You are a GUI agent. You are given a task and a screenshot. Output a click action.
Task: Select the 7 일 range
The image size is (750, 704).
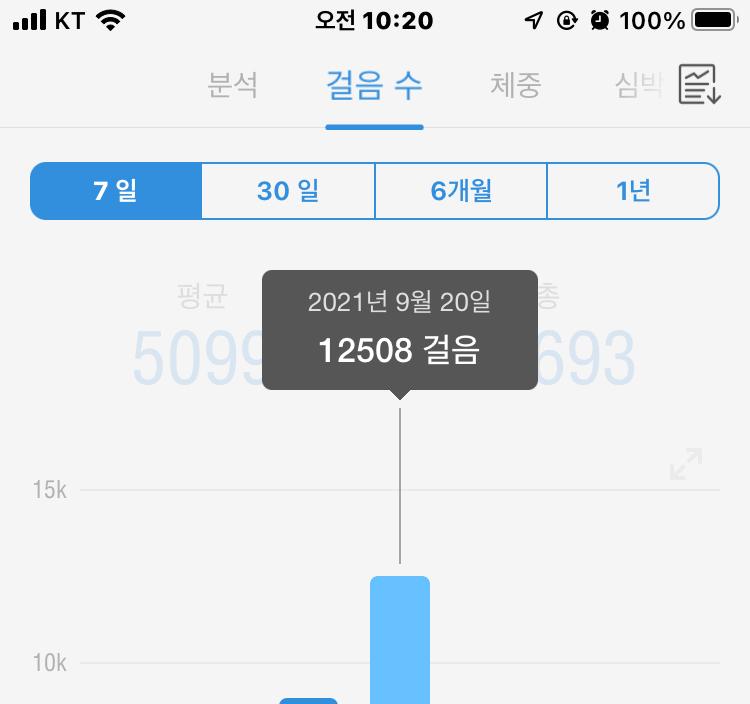[116, 190]
